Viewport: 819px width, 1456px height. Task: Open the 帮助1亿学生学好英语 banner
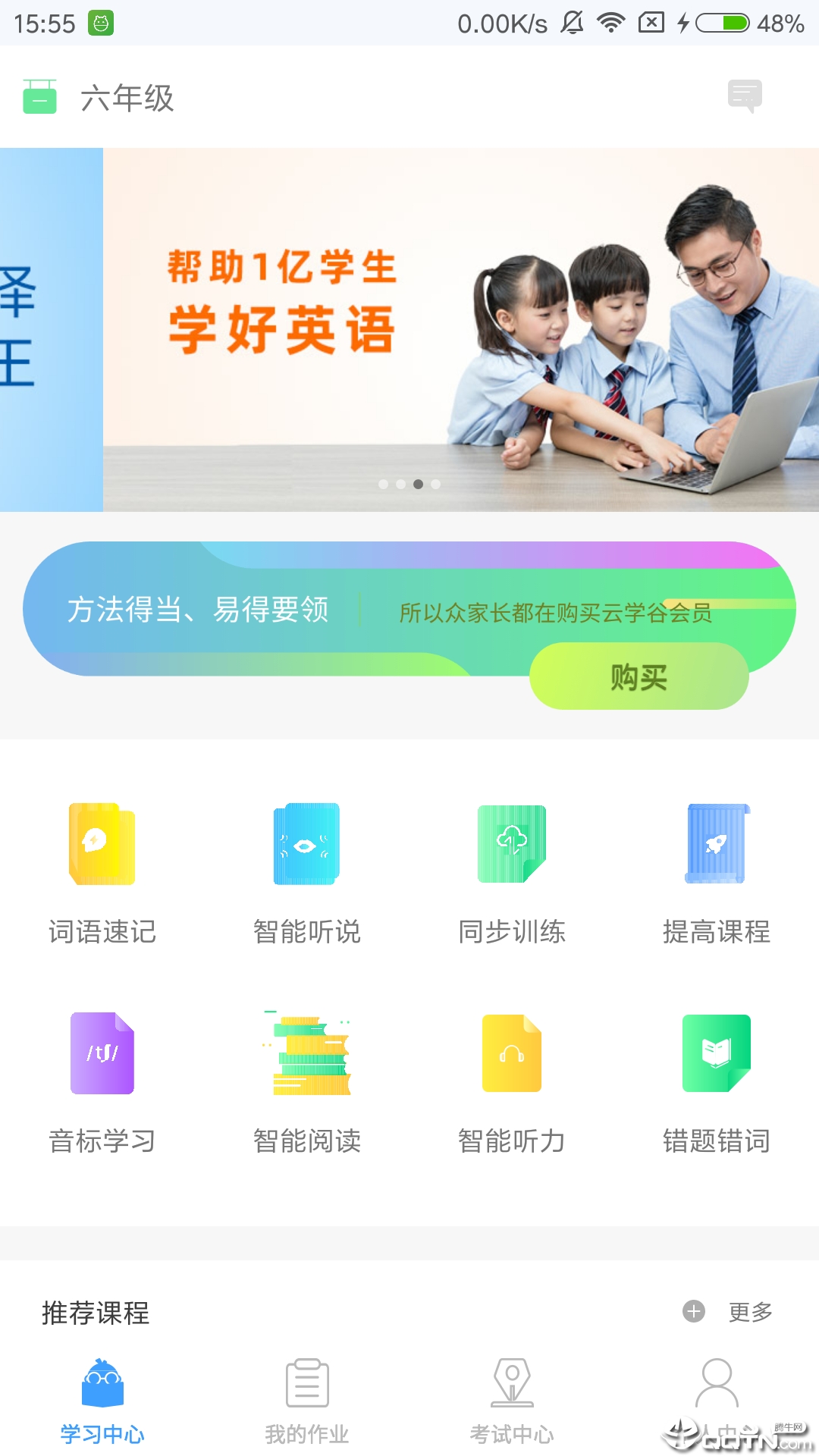[460, 329]
